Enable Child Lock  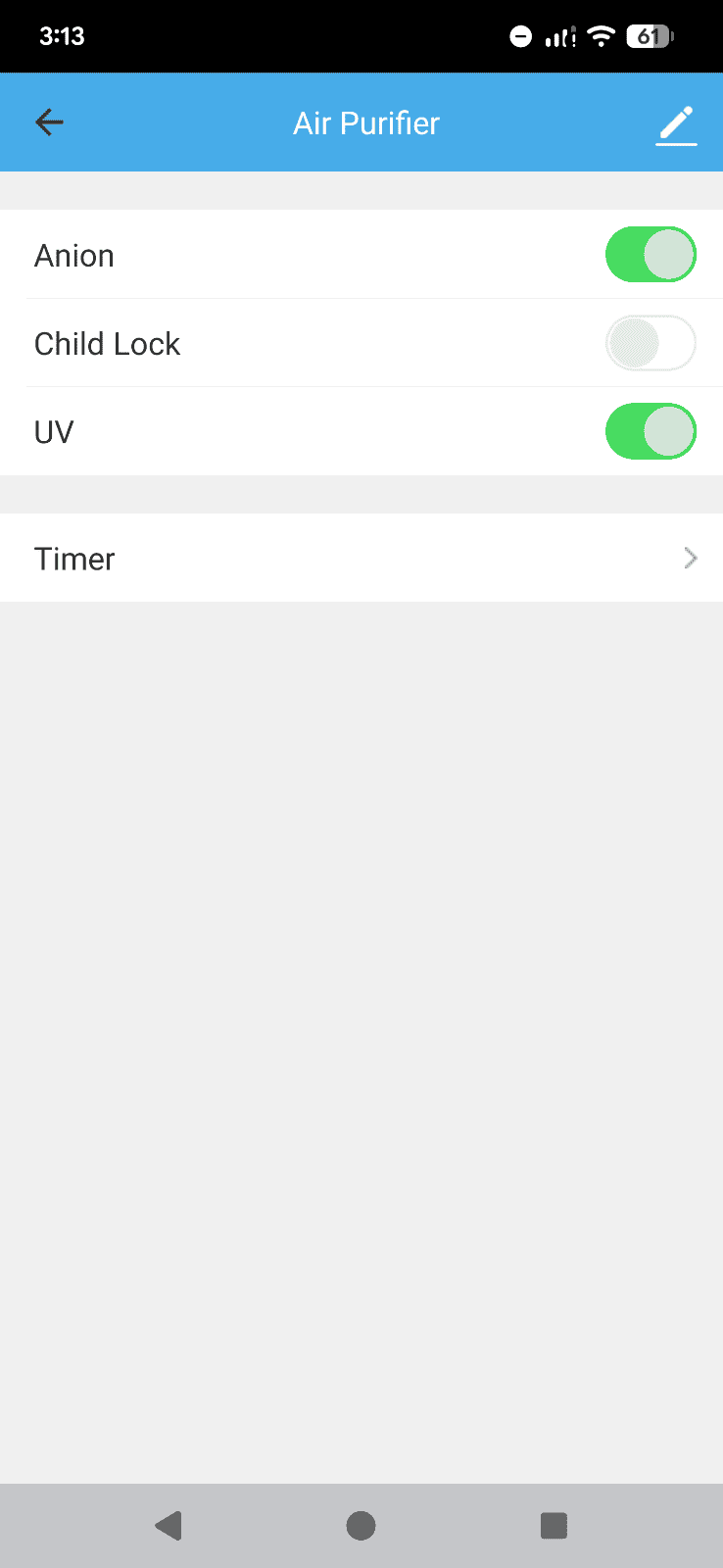click(x=651, y=343)
